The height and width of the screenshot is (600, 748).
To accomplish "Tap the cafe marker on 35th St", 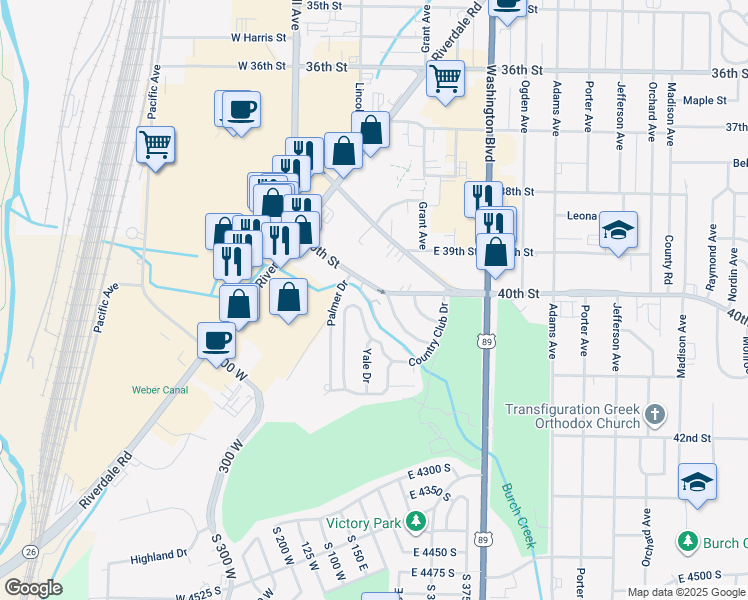I will tap(508, 6).
